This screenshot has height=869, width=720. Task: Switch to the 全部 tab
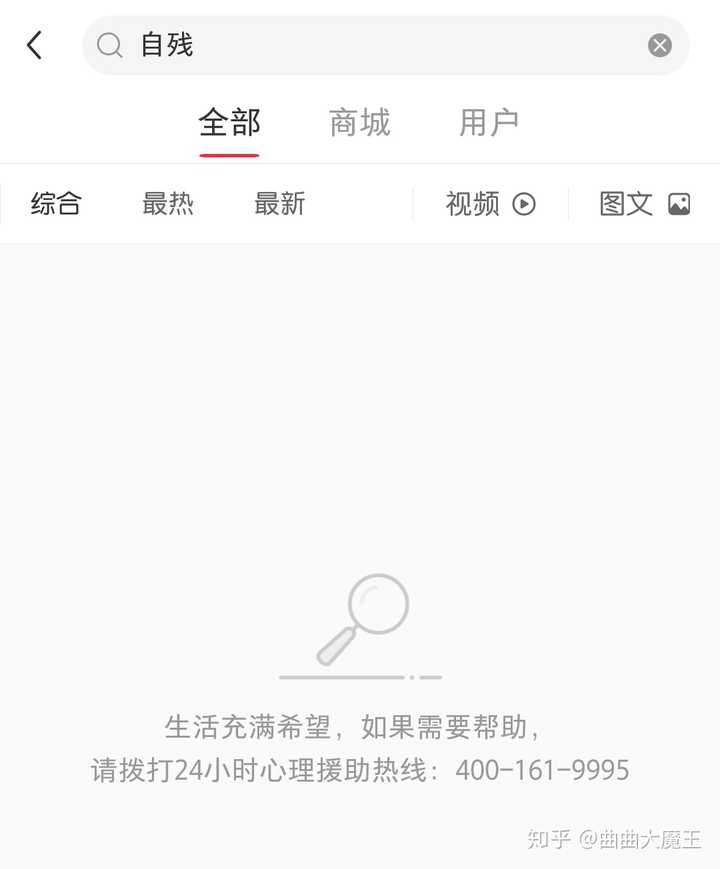[229, 124]
